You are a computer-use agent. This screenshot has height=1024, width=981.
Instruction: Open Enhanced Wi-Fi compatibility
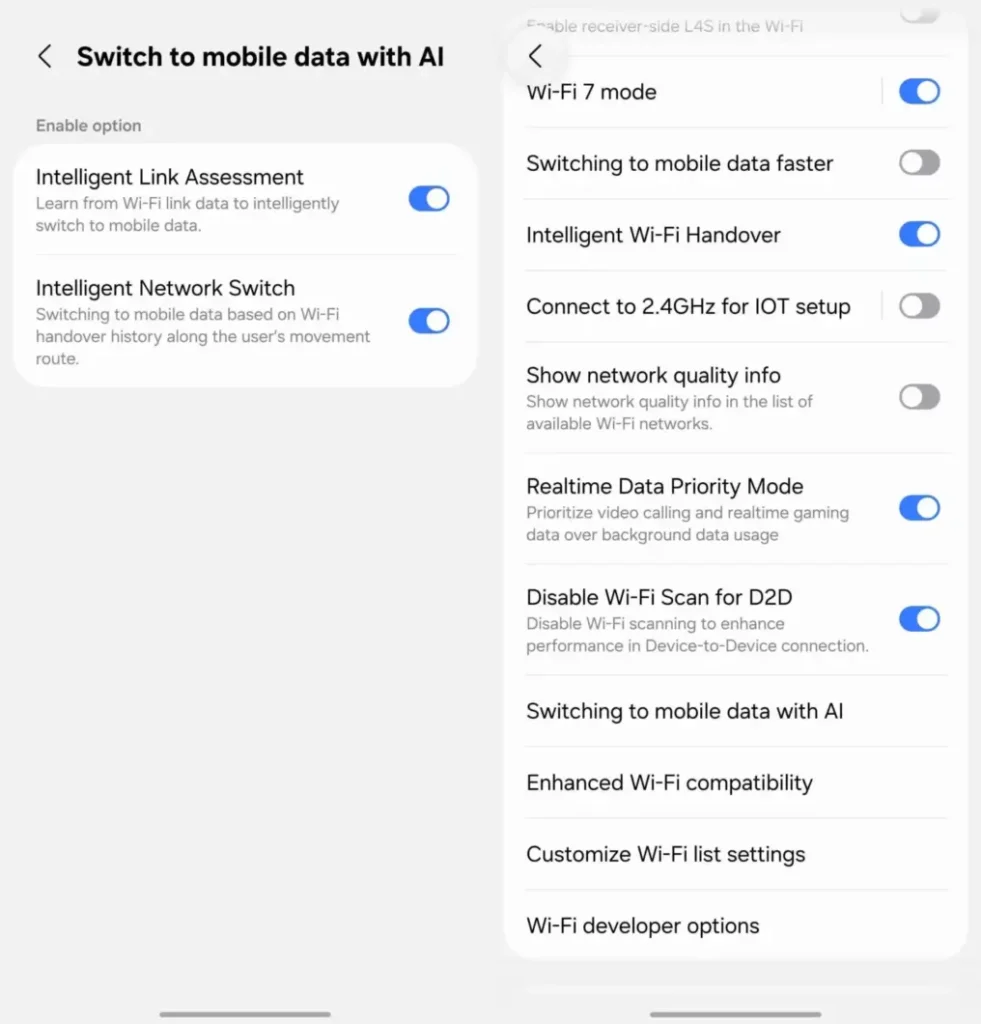point(669,783)
